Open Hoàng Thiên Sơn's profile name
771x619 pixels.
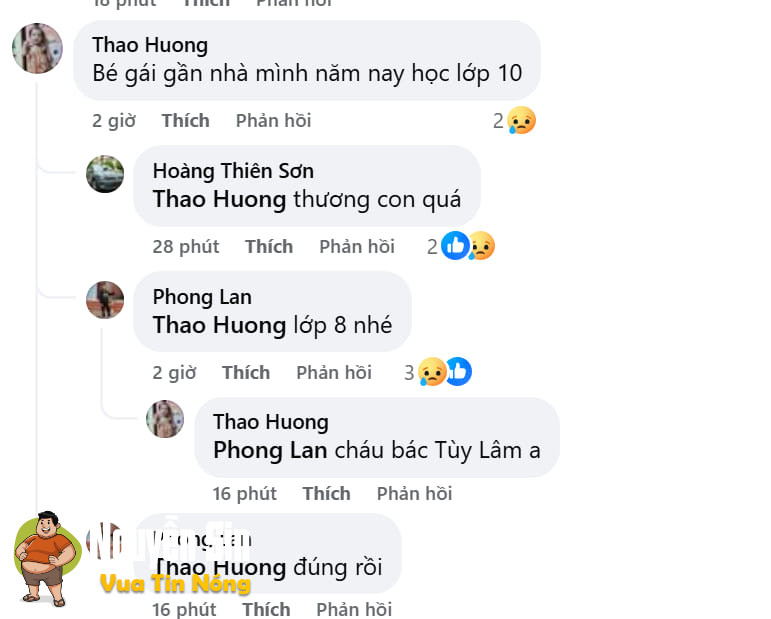(x=233, y=171)
